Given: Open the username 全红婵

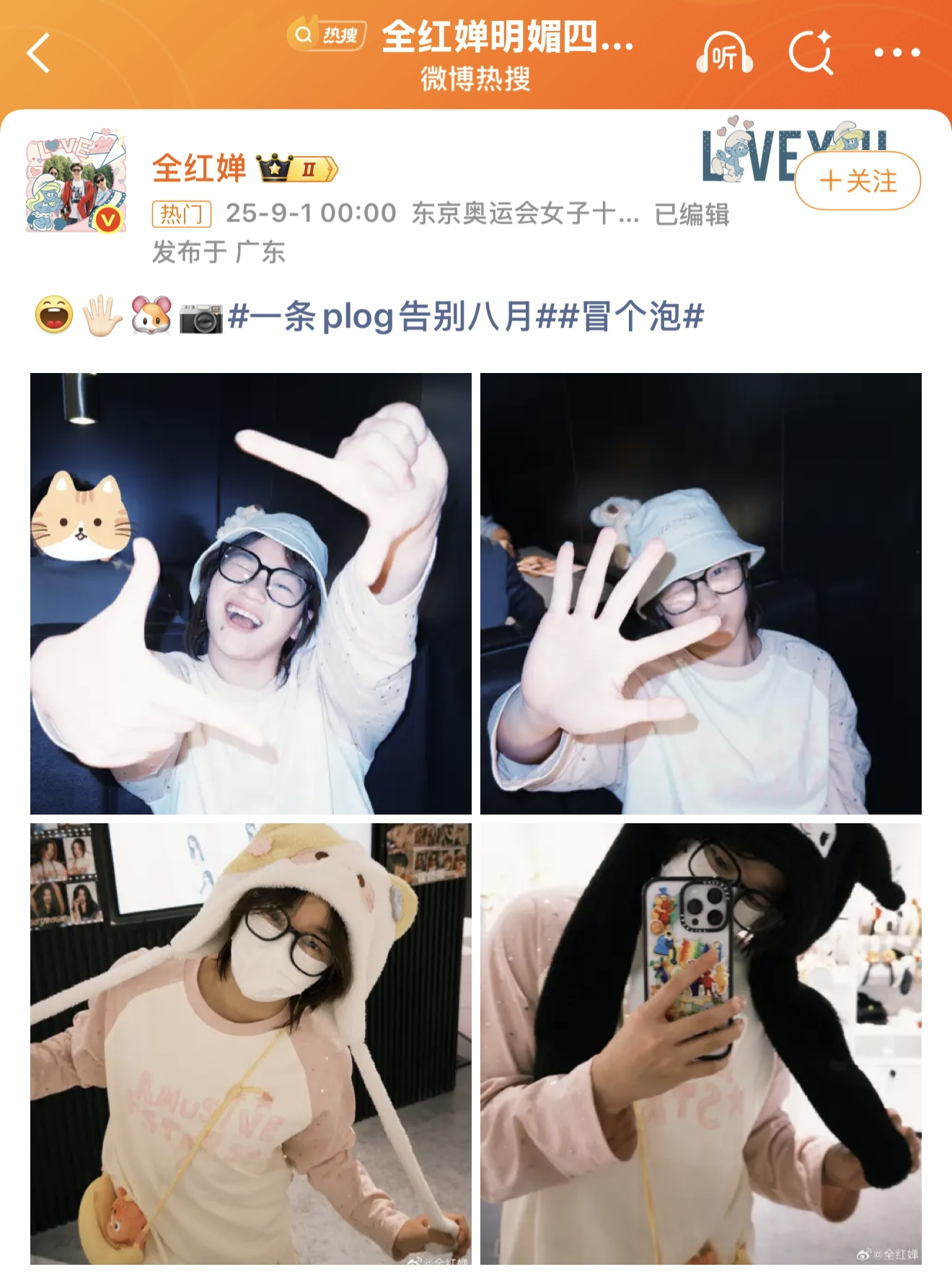Looking at the screenshot, I should (199, 168).
